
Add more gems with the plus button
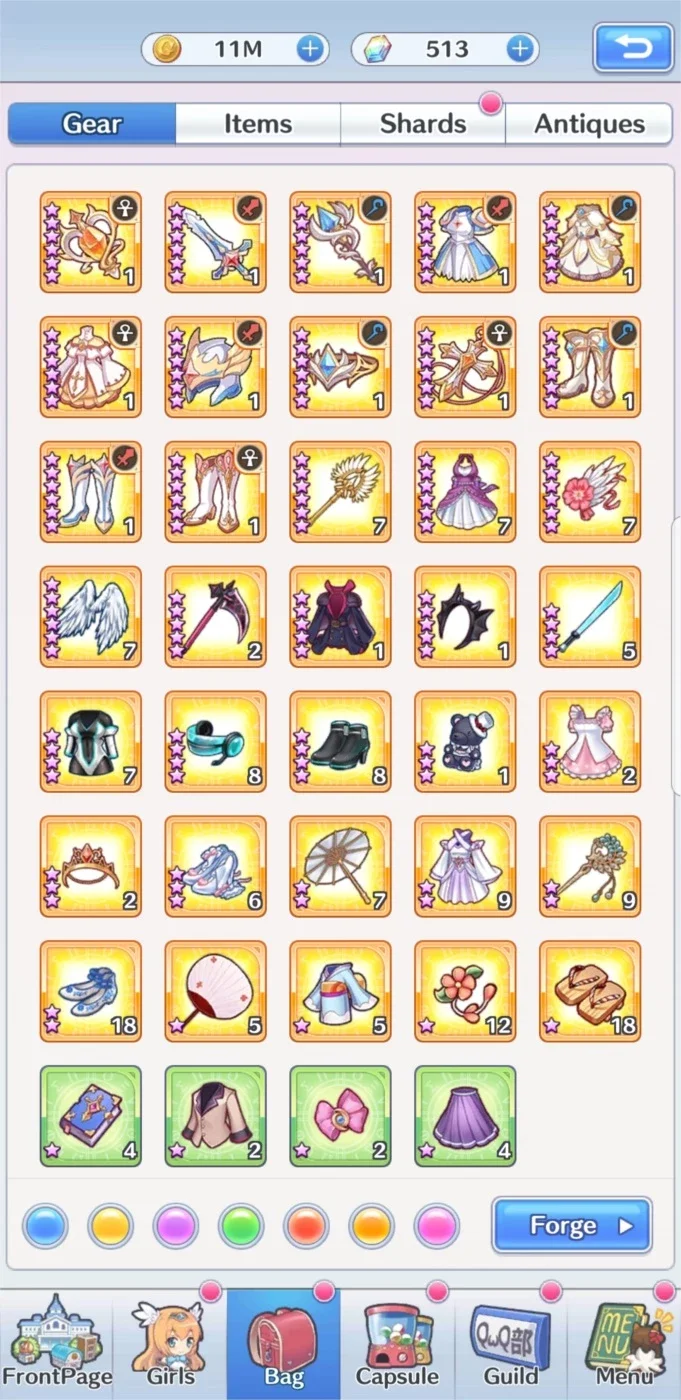click(x=519, y=48)
